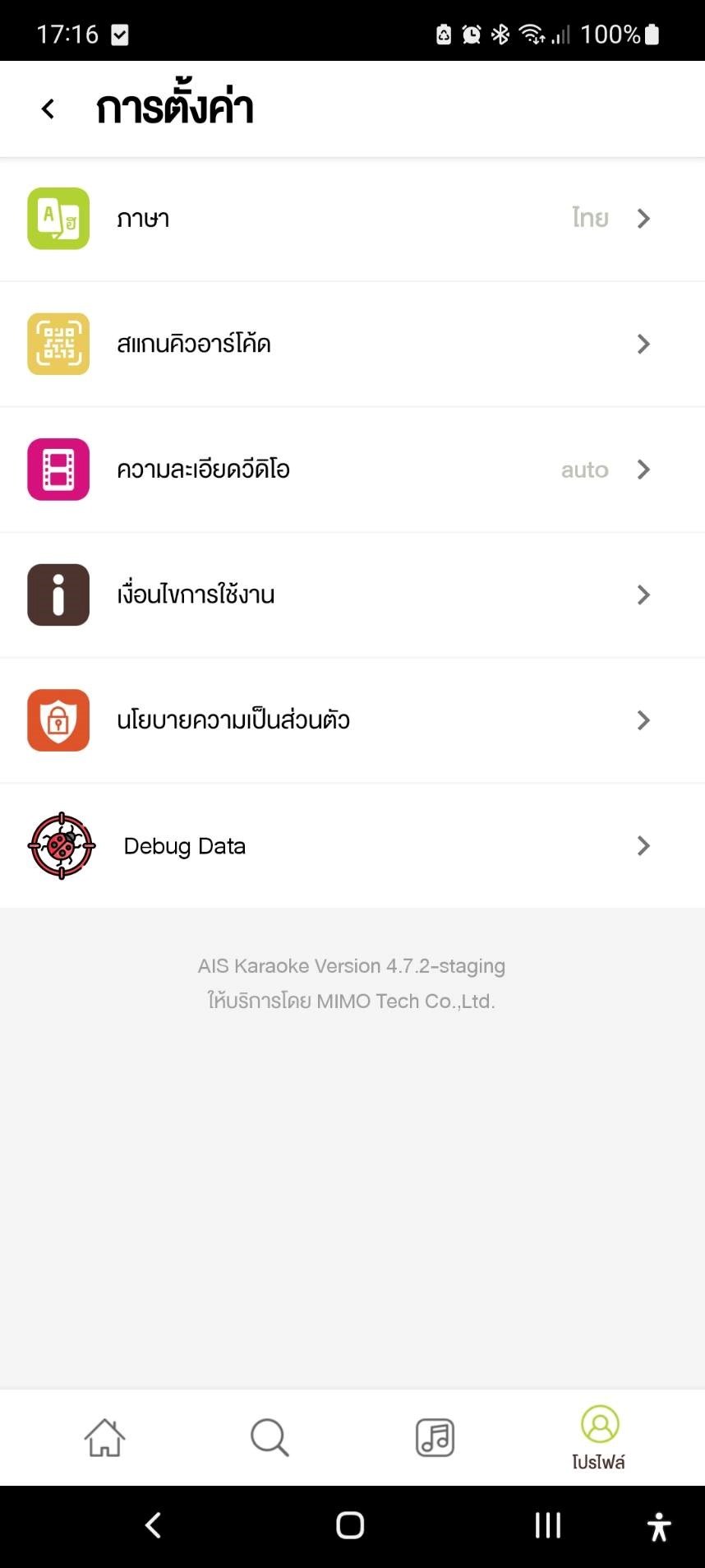This screenshot has width=705, height=1568.
Task: Open the ภาษา language setting
Action: pos(352,219)
